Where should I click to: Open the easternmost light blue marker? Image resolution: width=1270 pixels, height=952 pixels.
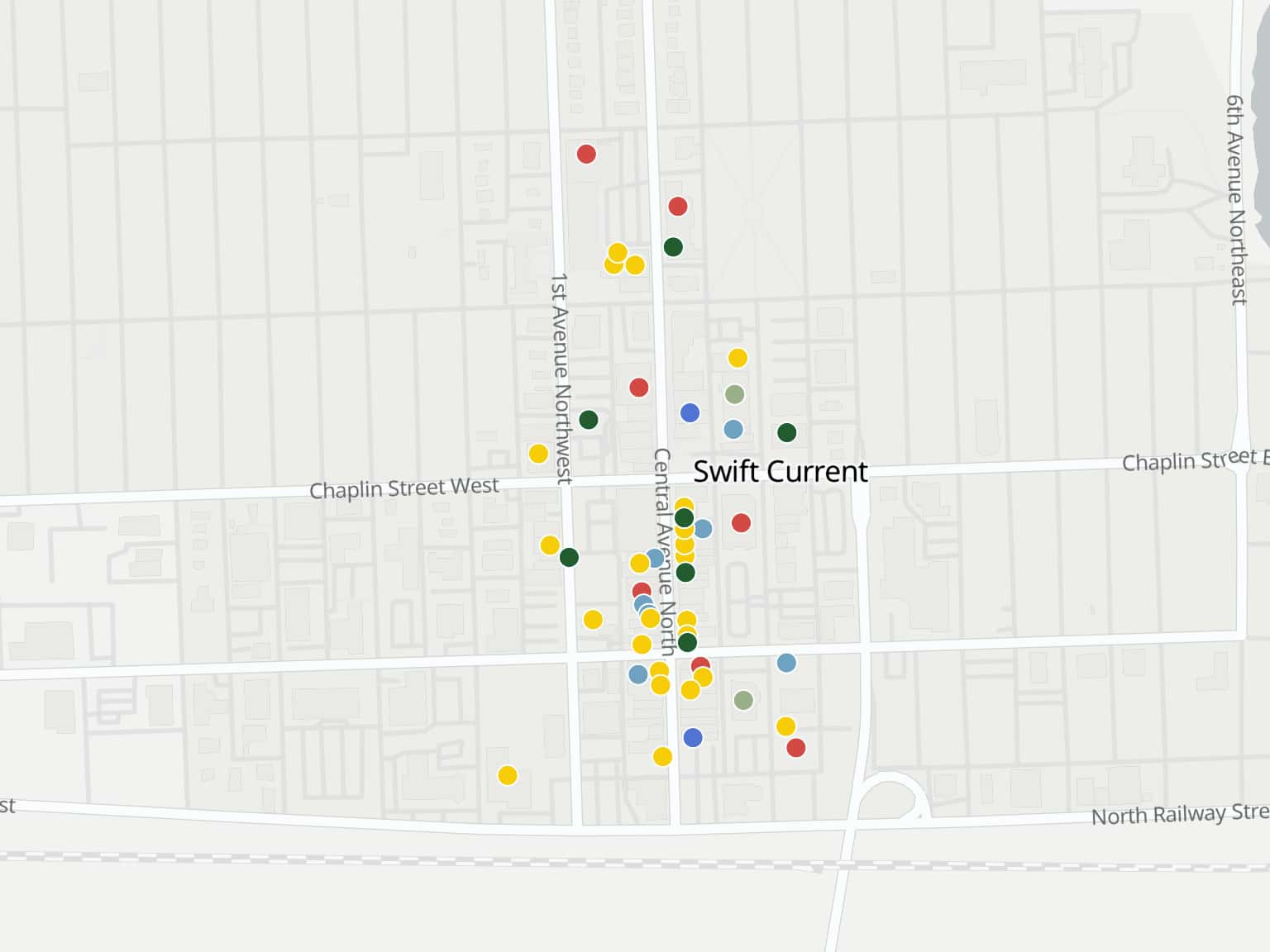[x=786, y=663]
